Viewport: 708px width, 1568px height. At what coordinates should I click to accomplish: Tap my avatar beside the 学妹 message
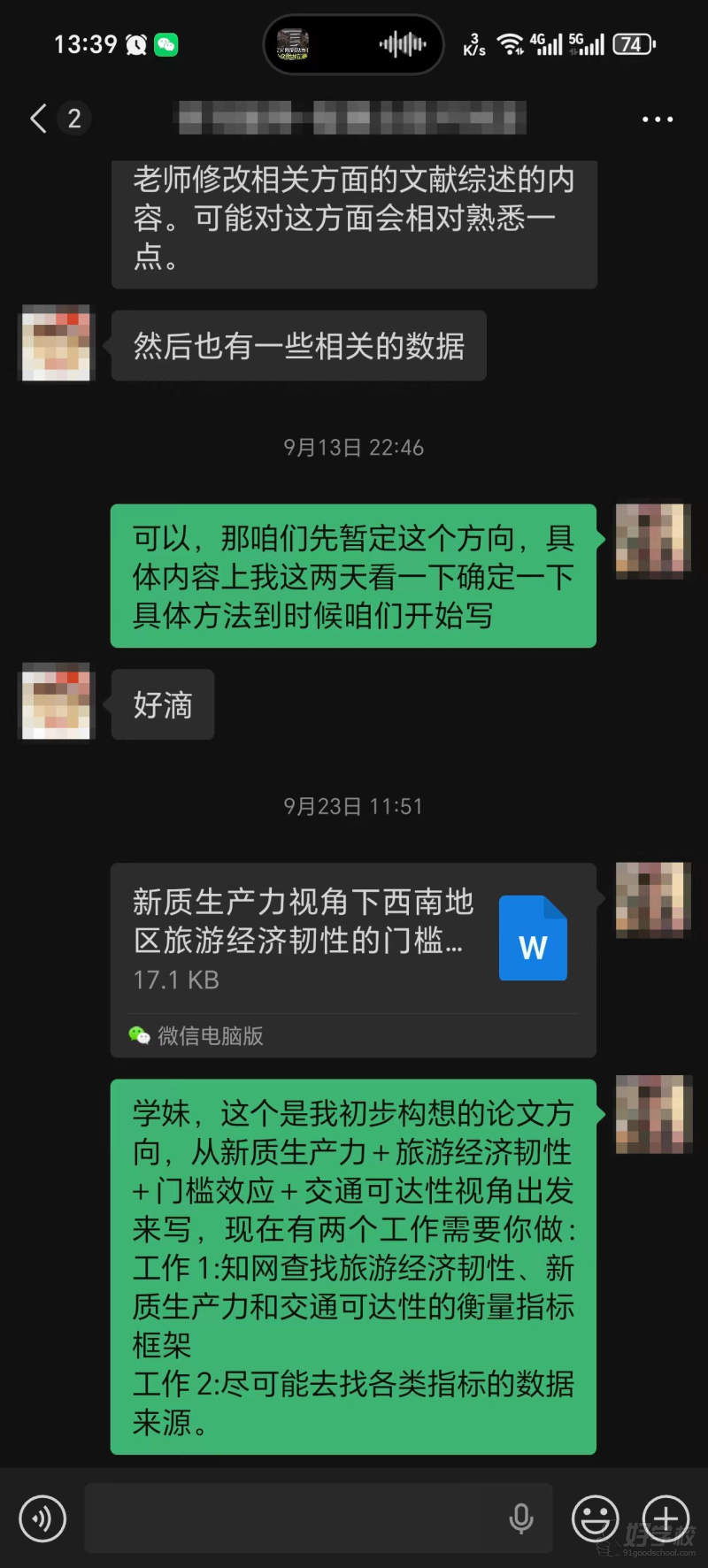(x=652, y=1113)
